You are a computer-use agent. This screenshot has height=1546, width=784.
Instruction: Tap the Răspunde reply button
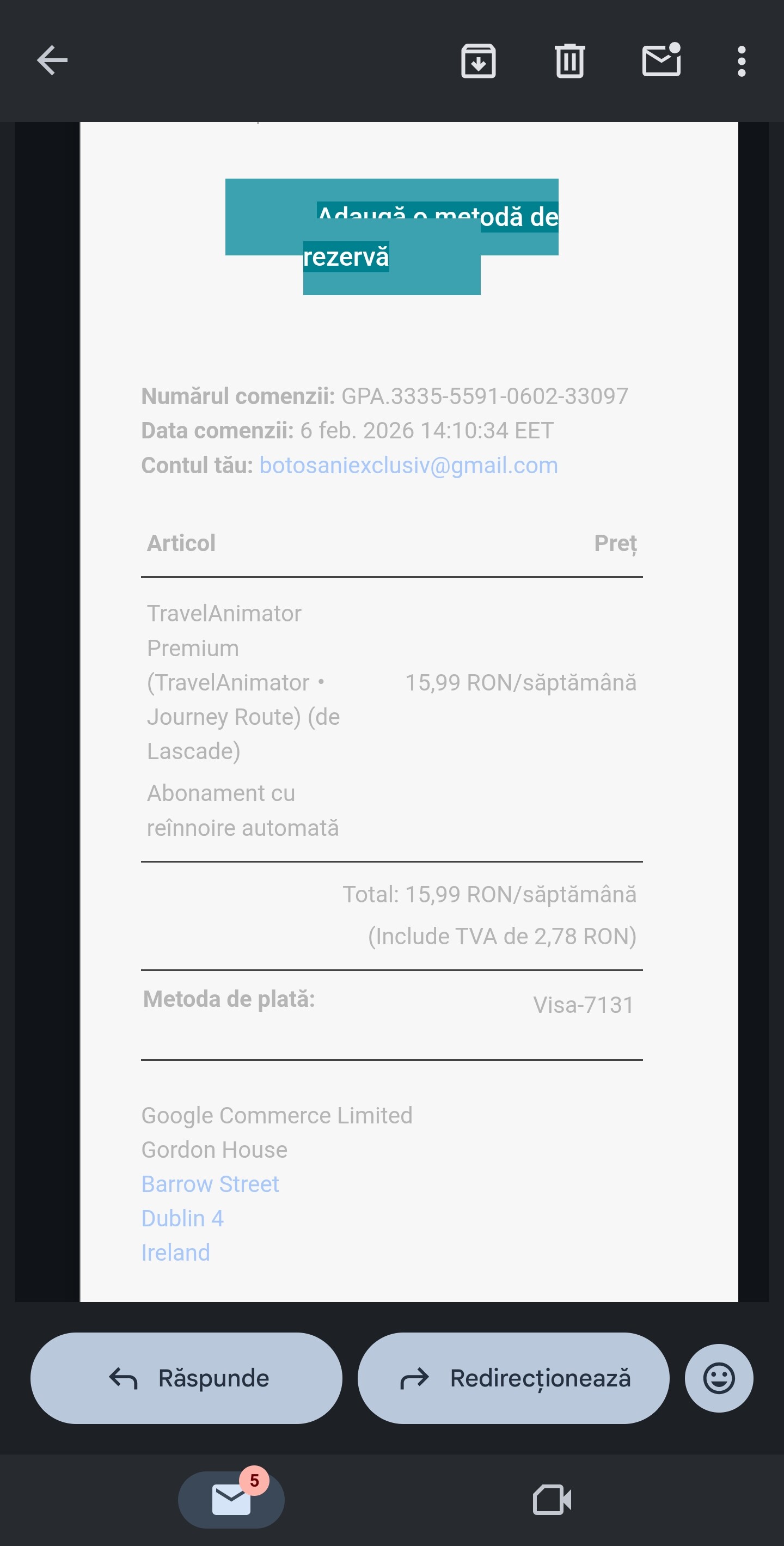coord(186,1378)
